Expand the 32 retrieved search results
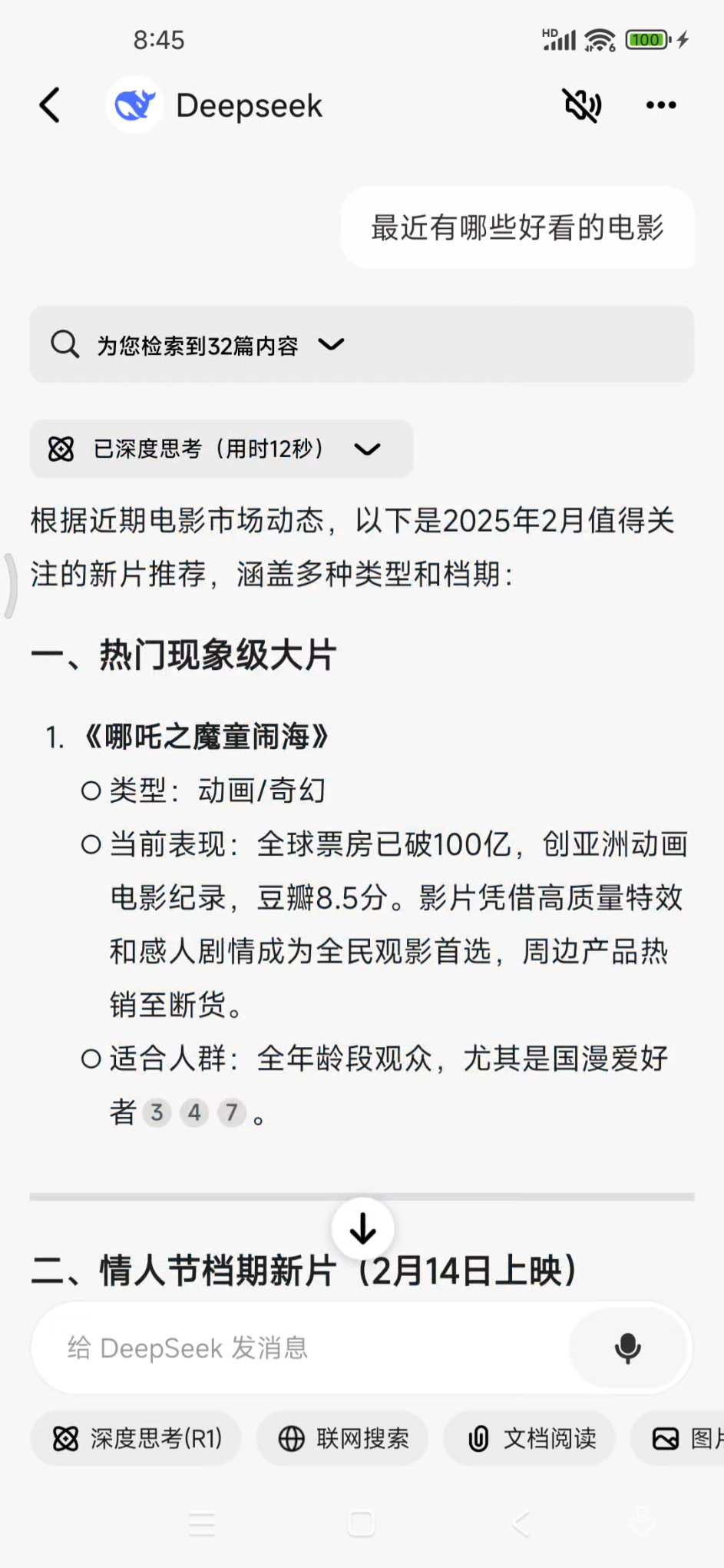724x1568 pixels. point(362,344)
